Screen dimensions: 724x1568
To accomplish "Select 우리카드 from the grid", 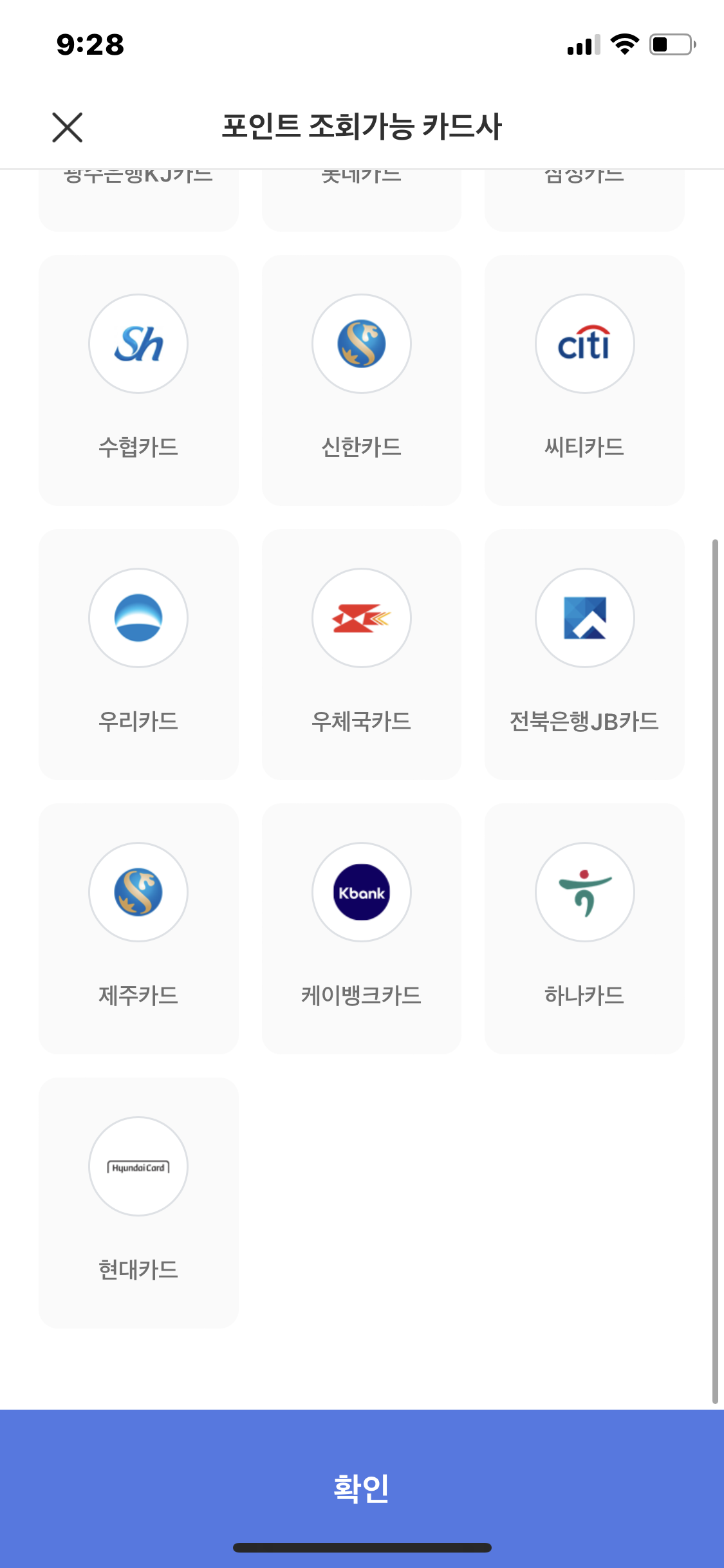I will [x=138, y=655].
